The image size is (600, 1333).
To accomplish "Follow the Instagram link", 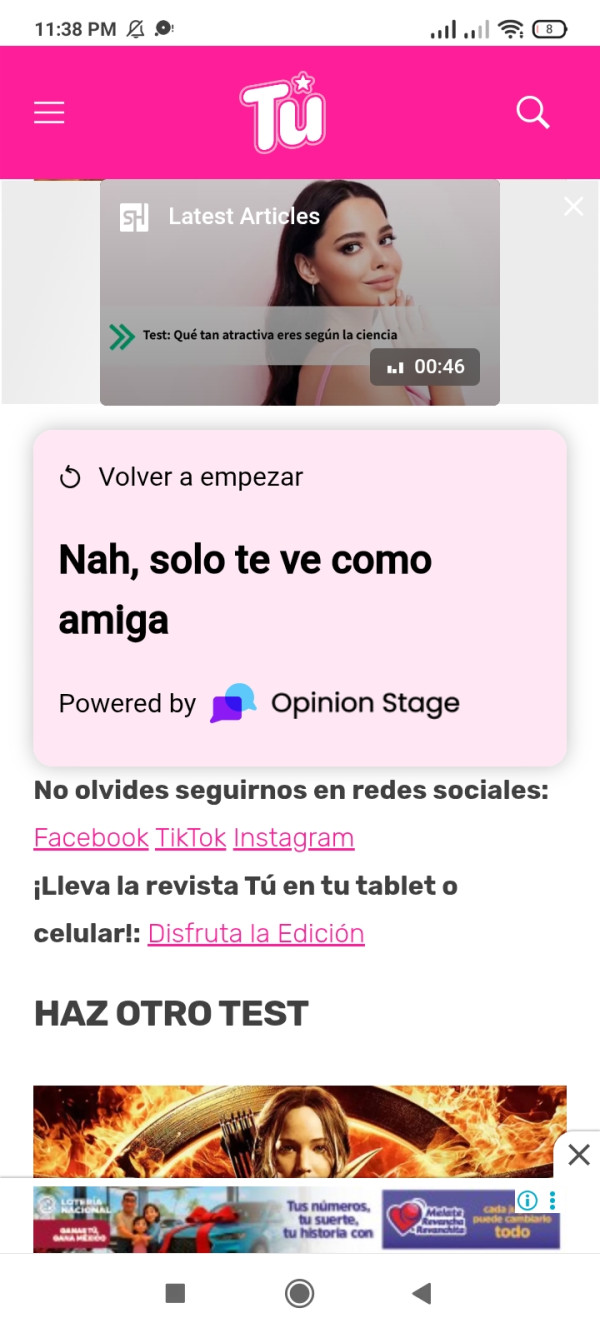I will point(294,838).
